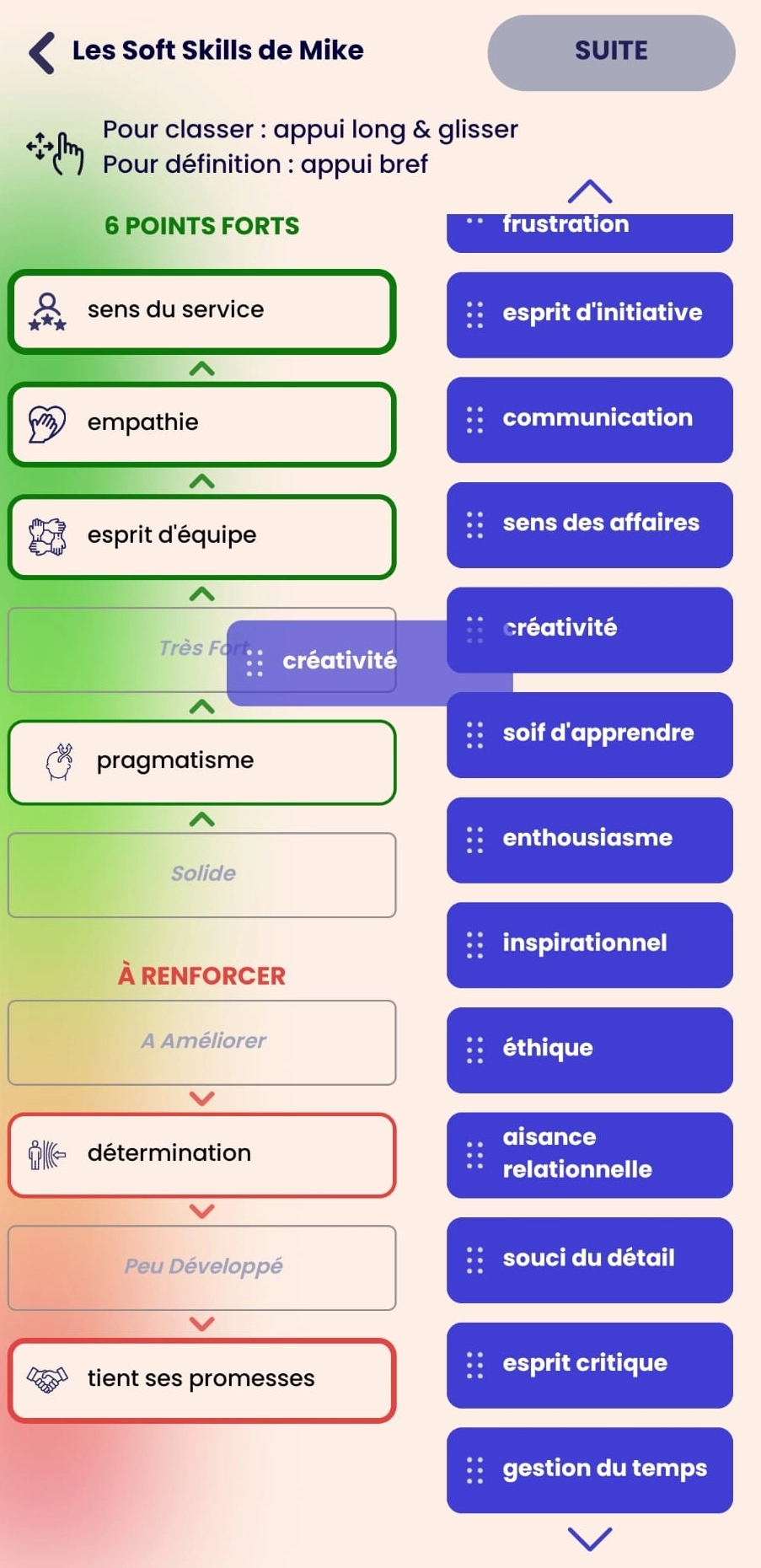Image resolution: width=761 pixels, height=1568 pixels.
Task: Tap the down chevron below gestion du temps
Action: [590, 1538]
